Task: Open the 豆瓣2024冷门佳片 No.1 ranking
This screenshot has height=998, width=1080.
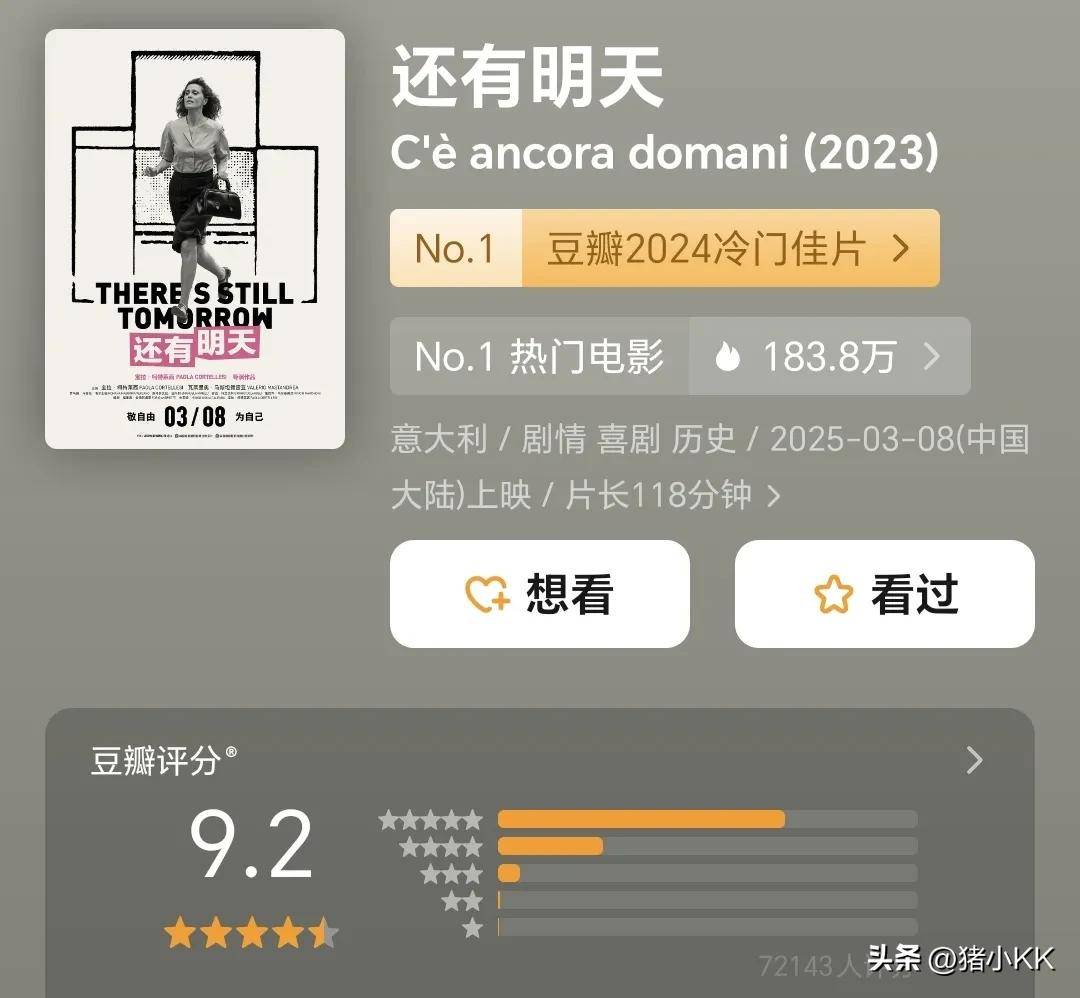Action: pos(664,248)
